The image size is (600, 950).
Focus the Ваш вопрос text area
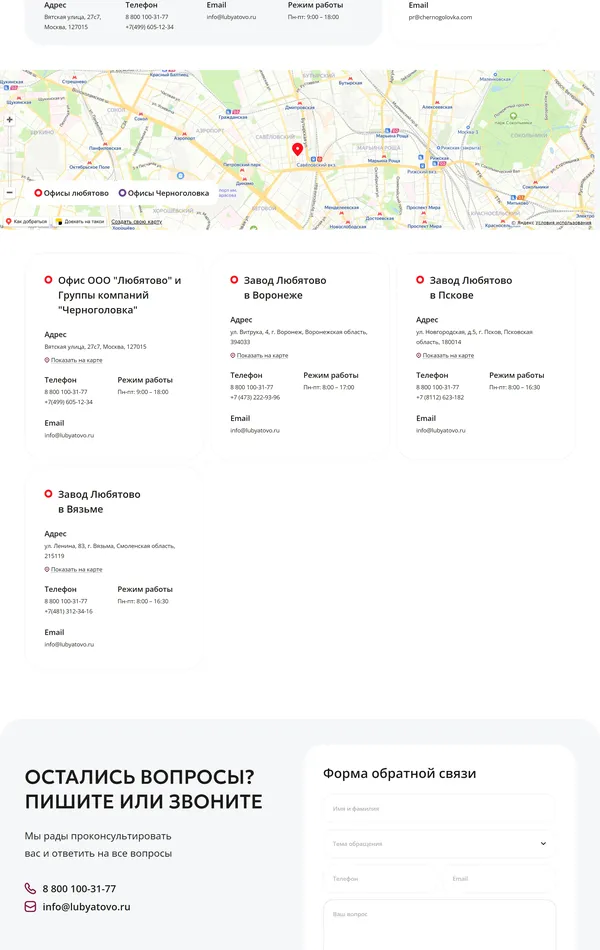coord(439,925)
